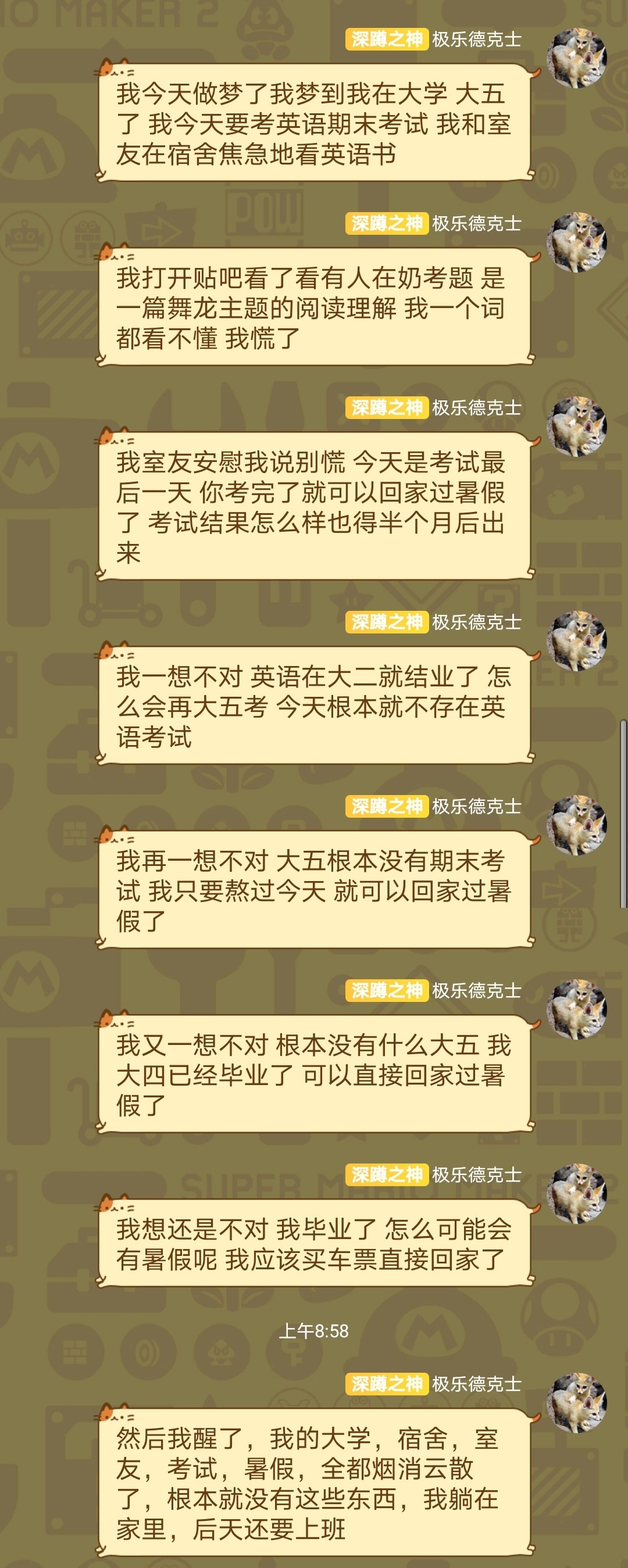Open sender's avatar beside the 我今天做梦了 message

pyautogui.click(x=576, y=59)
